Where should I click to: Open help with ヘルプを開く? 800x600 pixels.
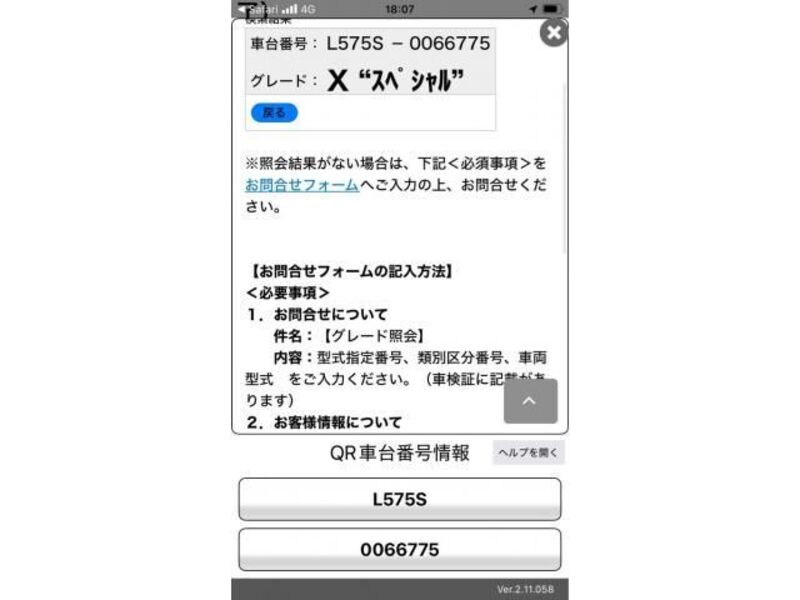(530, 452)
